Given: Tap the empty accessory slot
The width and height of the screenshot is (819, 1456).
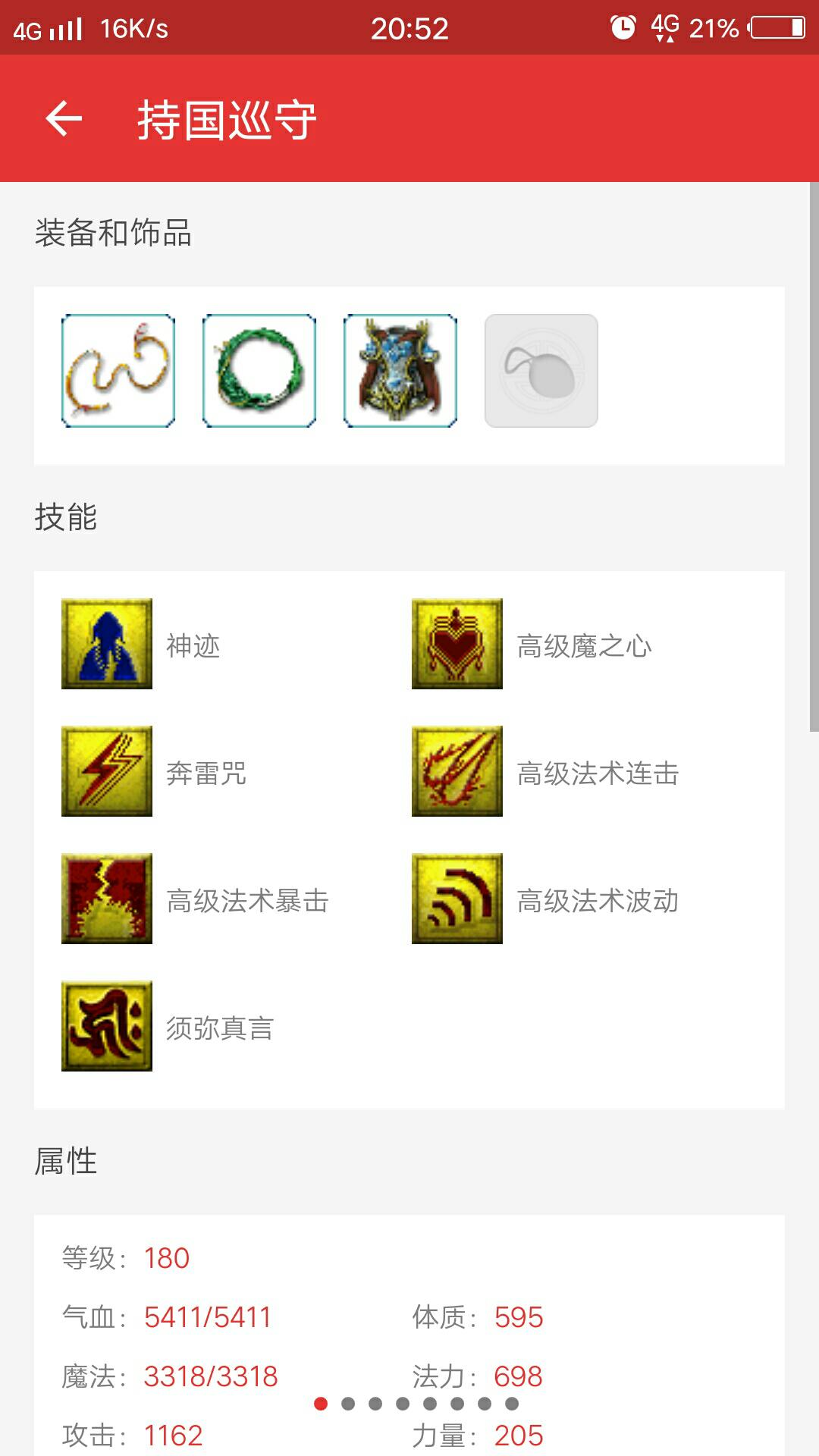Looking at the screenshot, I should pos(541,371).
